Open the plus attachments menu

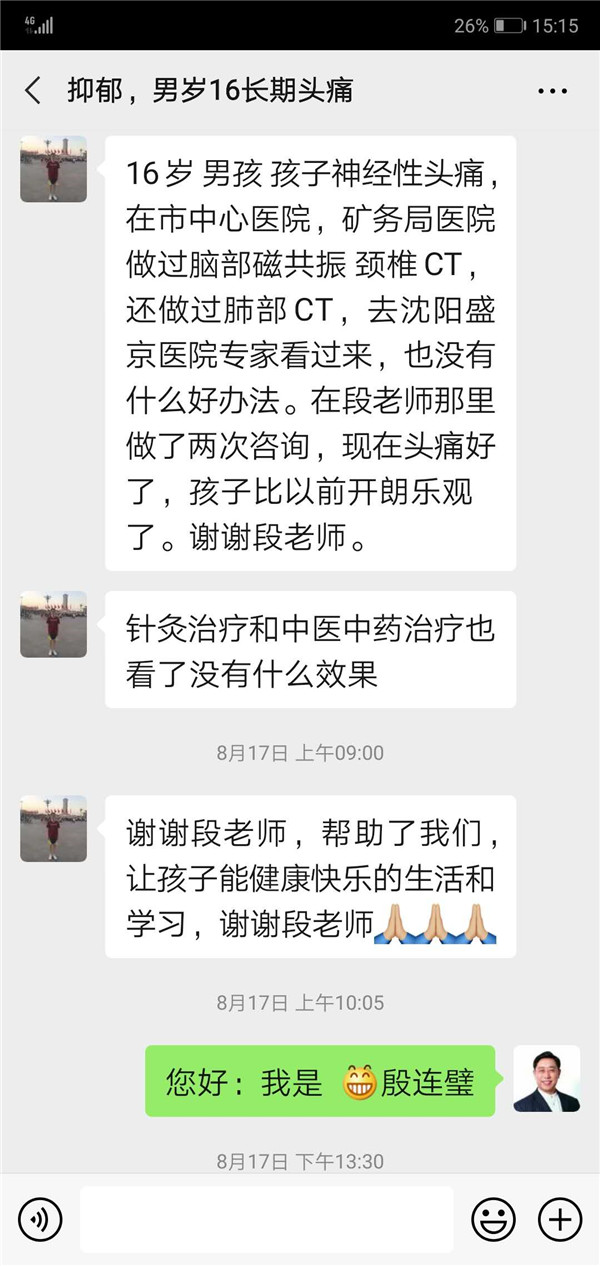(560, 1219)
